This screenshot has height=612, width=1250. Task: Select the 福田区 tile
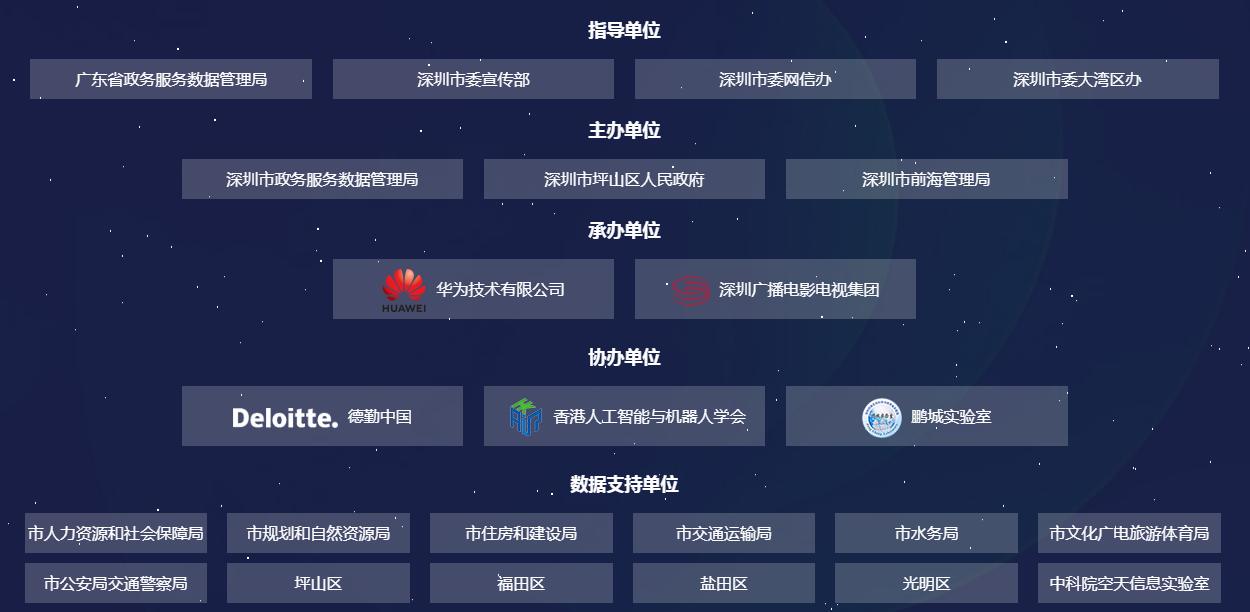tap(521, 583)
